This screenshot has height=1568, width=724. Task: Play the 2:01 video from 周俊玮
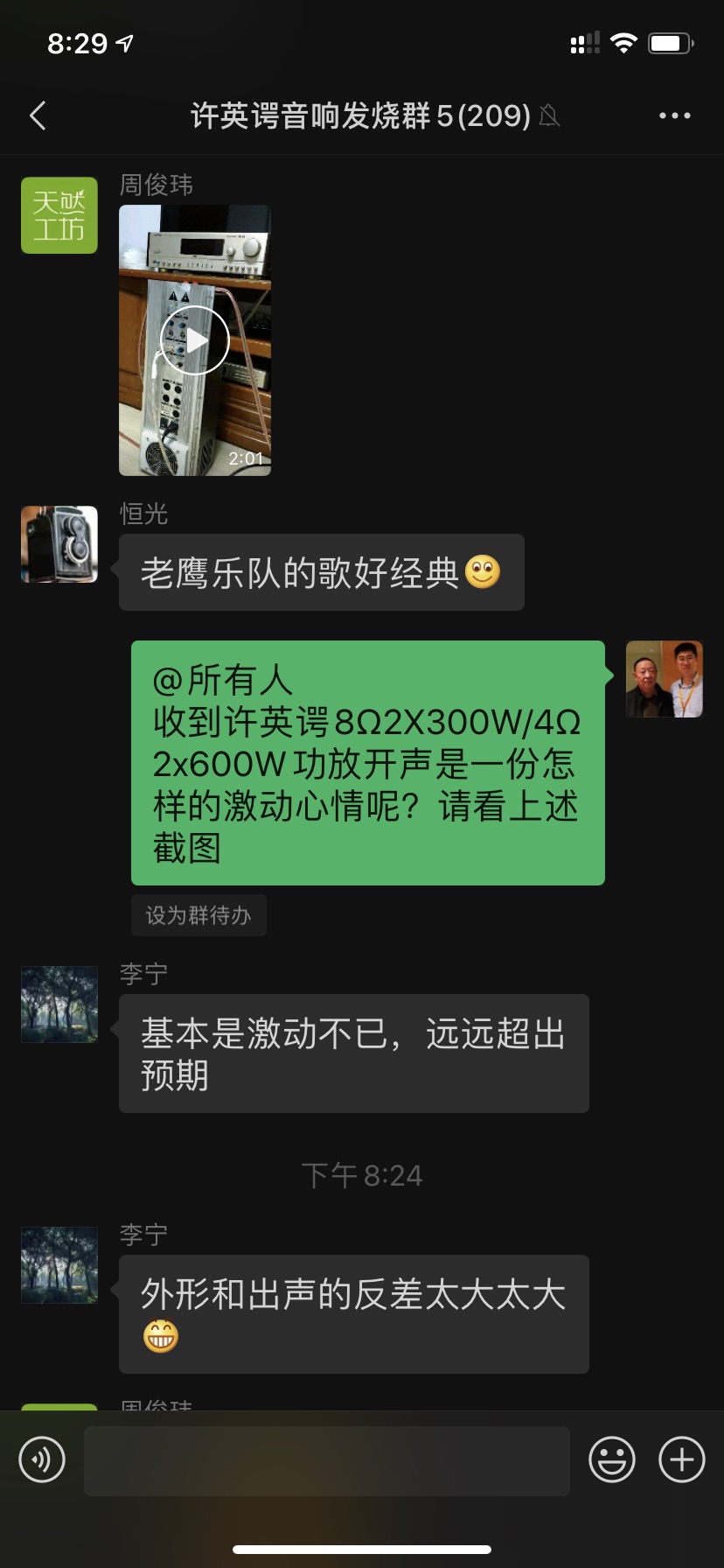click(195, 340)
